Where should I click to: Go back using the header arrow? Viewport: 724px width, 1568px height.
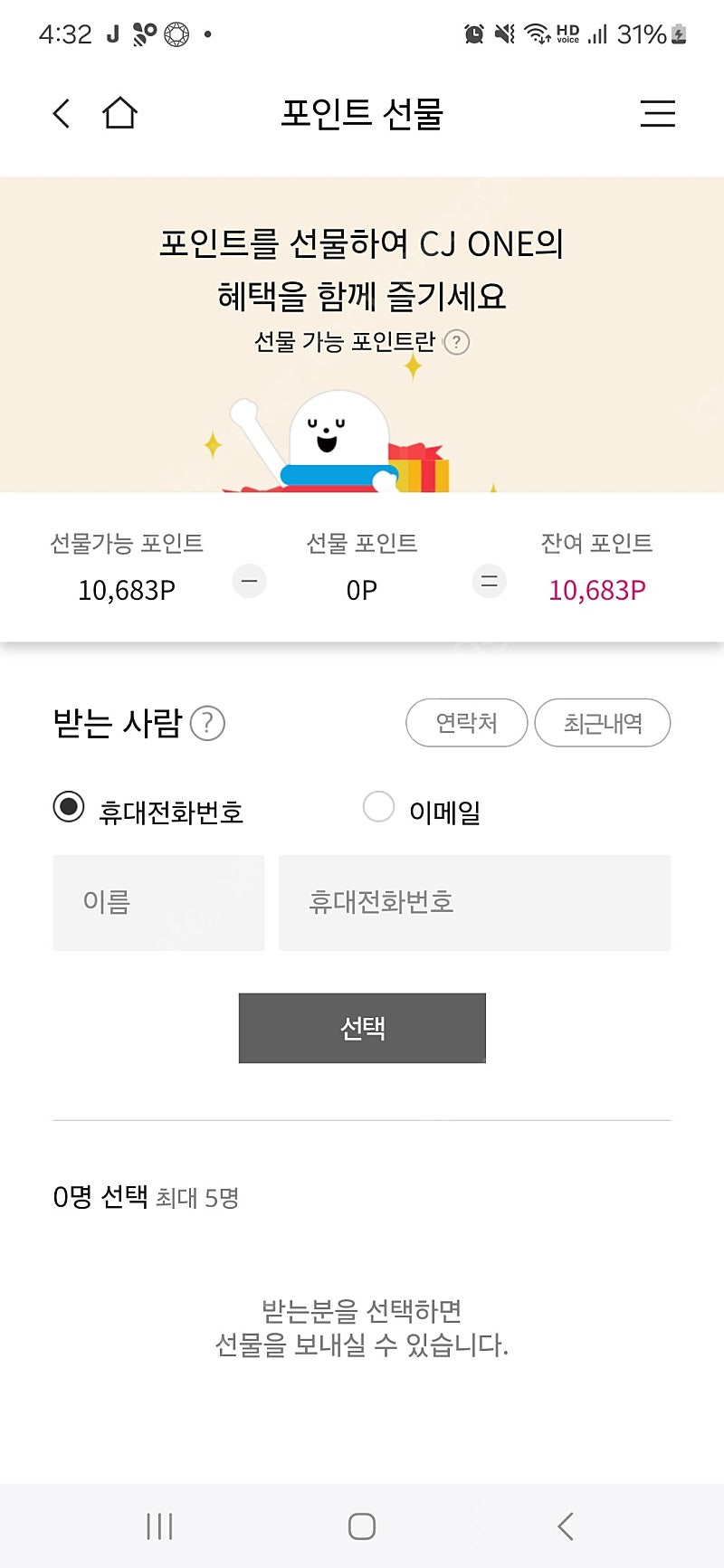61,113
